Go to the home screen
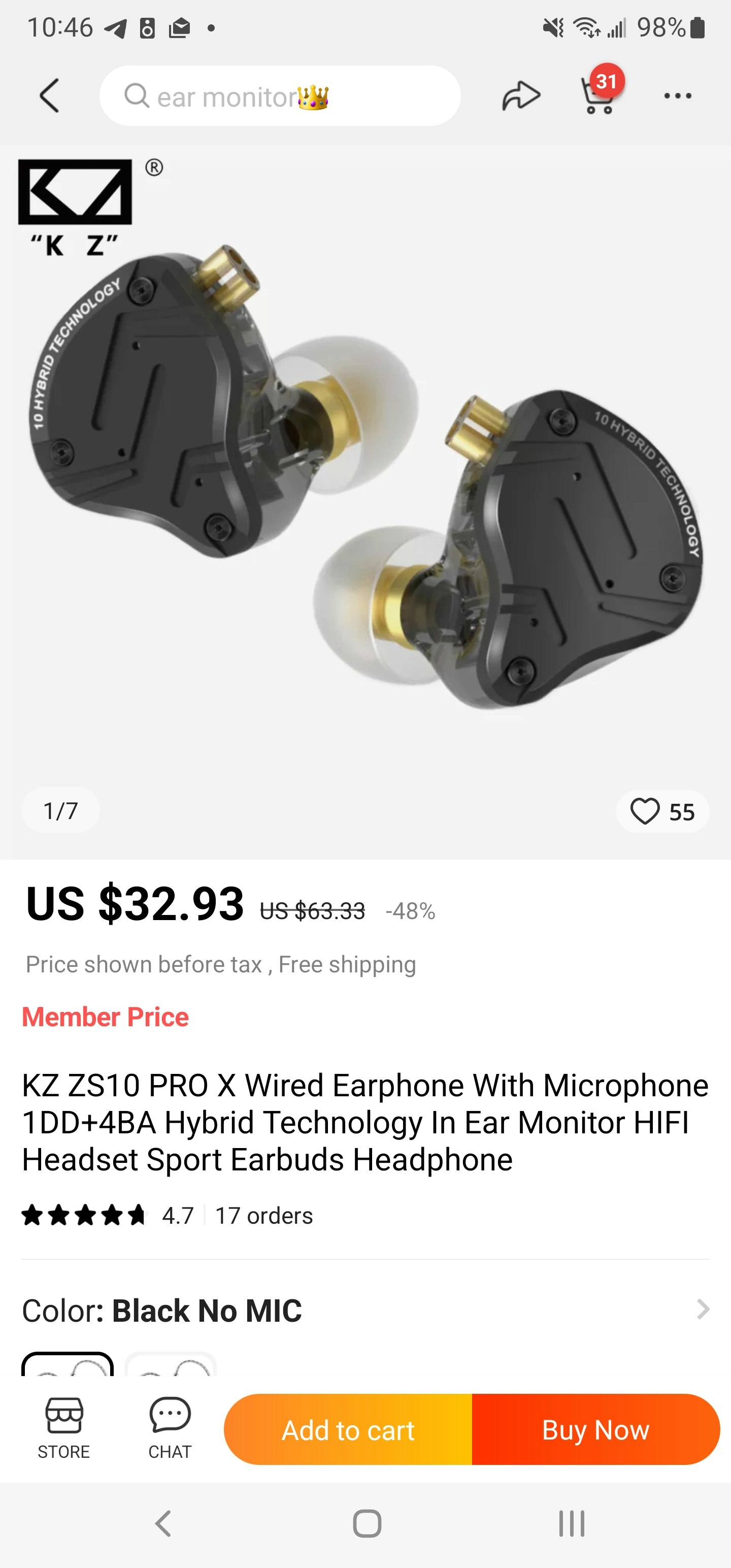The height and width of the screenshot is (1568, 731). coord(367,1524)
